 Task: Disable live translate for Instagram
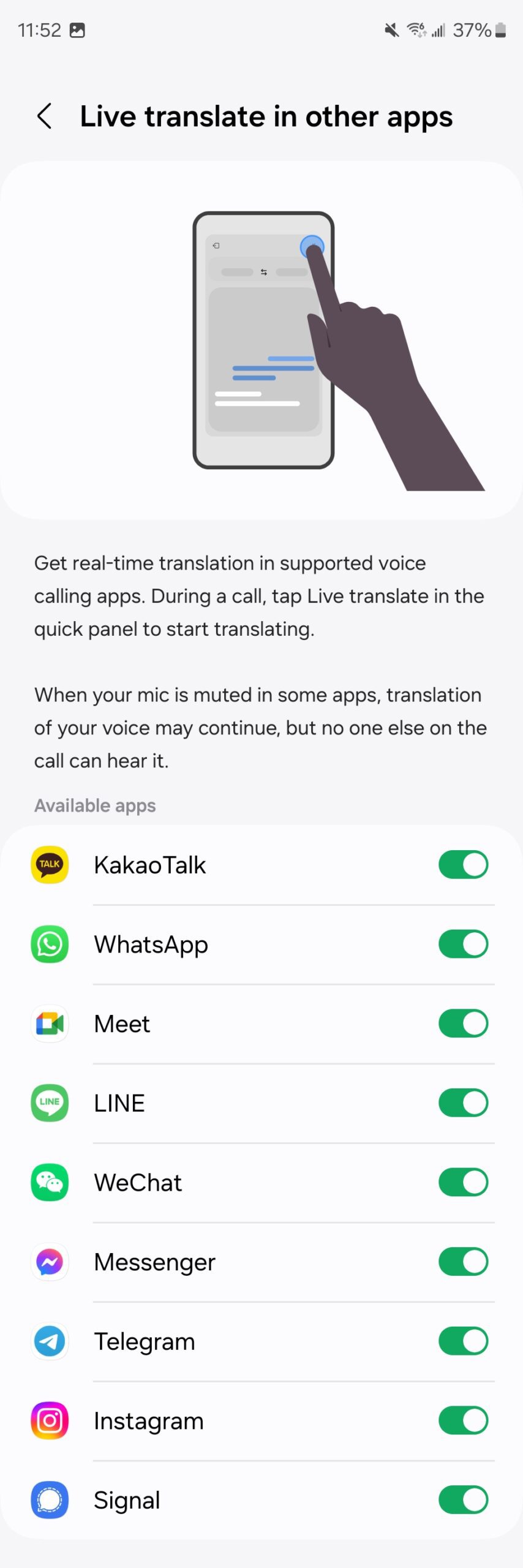[x=463, y=1420]
